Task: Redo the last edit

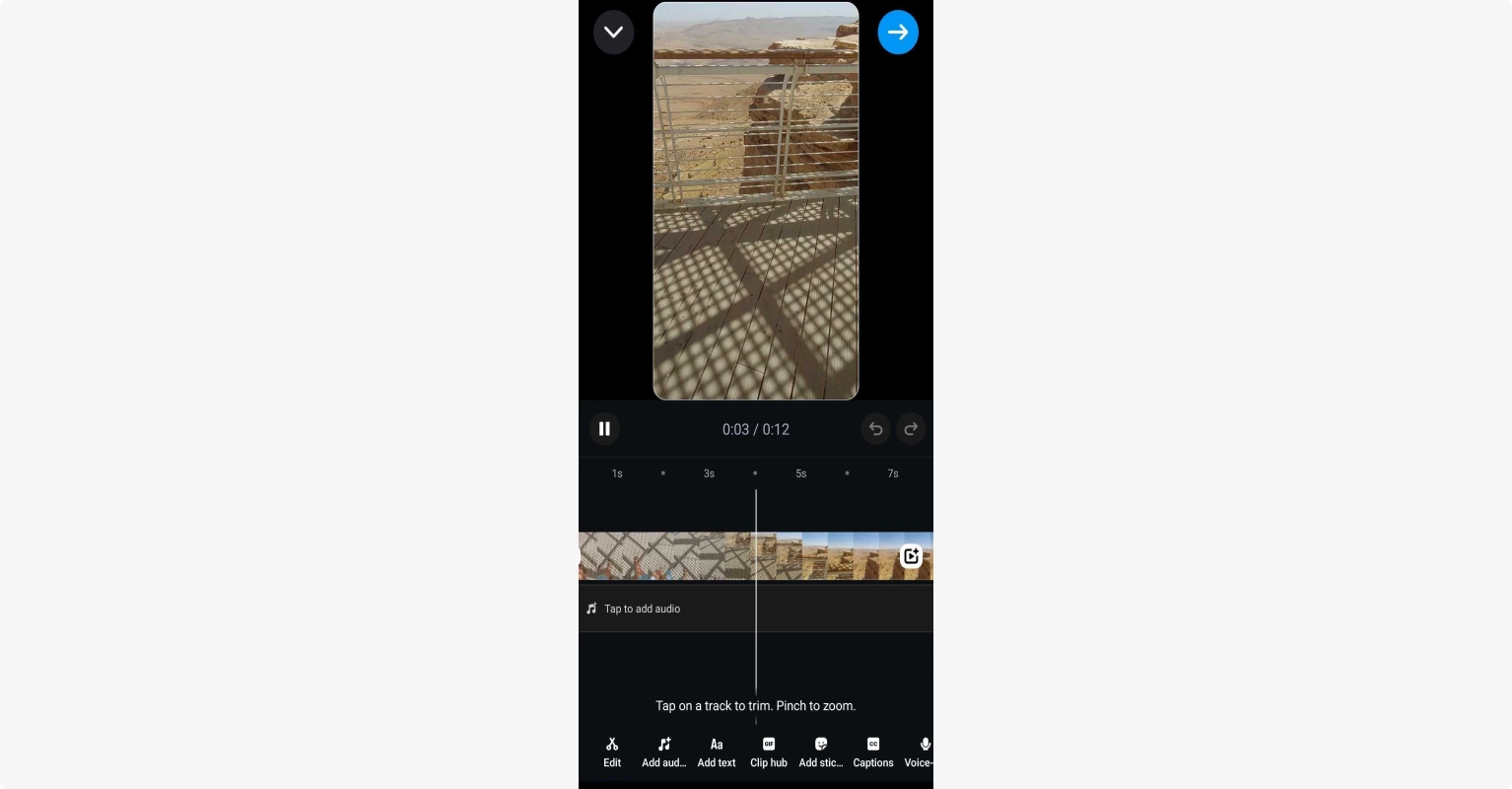Action: [x=911, y=429]
